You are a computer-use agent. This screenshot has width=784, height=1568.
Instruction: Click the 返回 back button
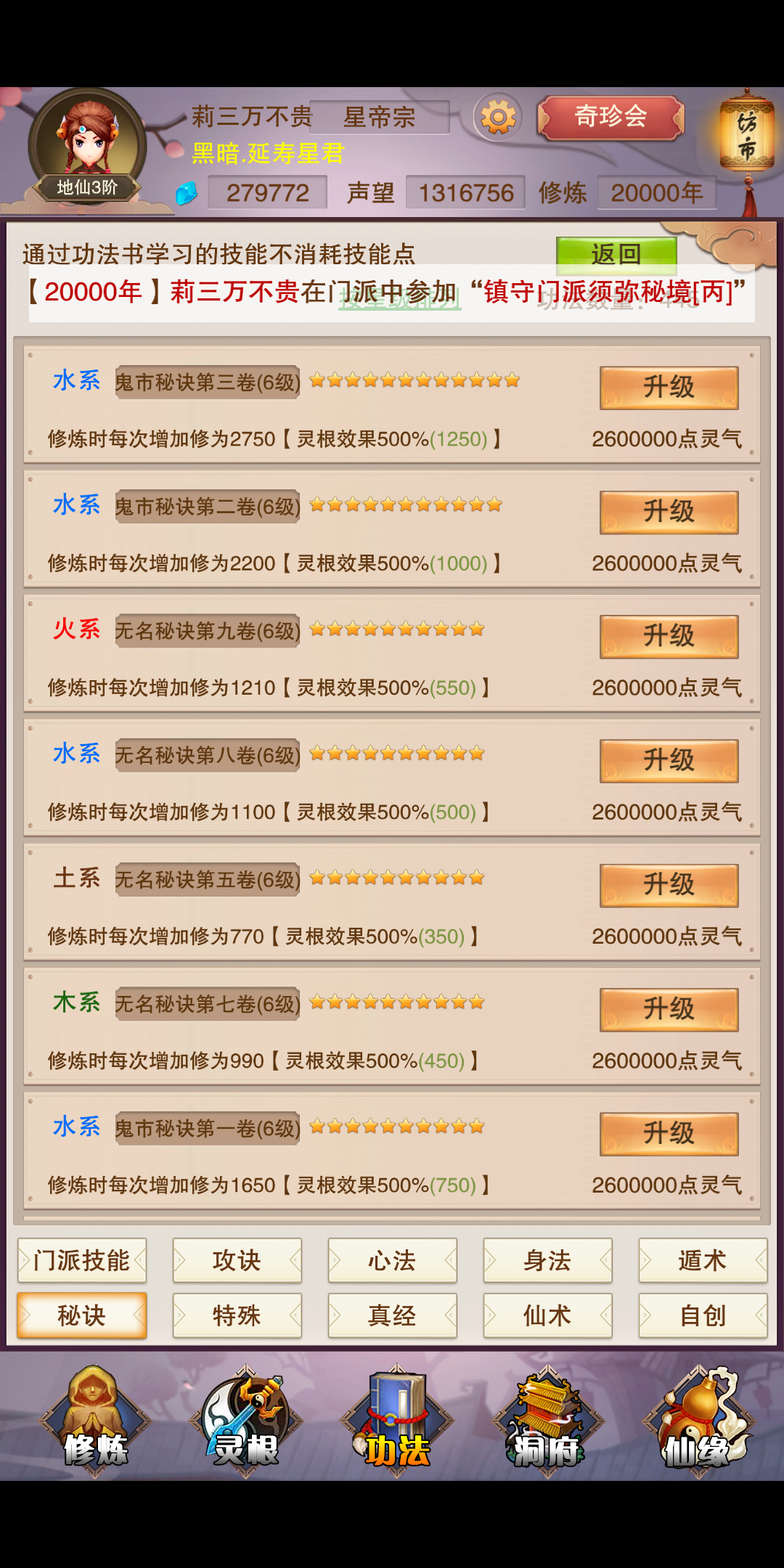point(618,253)
